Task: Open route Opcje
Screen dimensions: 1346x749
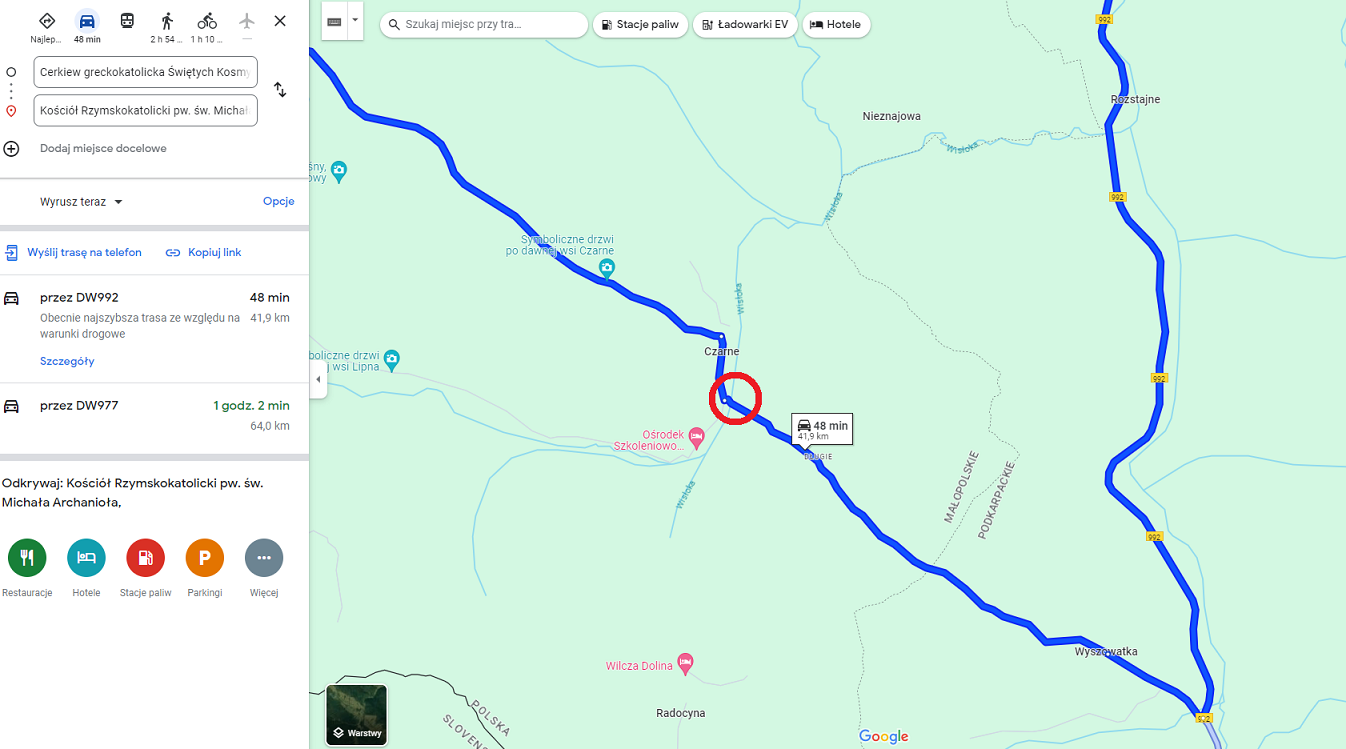Action: 278,201
